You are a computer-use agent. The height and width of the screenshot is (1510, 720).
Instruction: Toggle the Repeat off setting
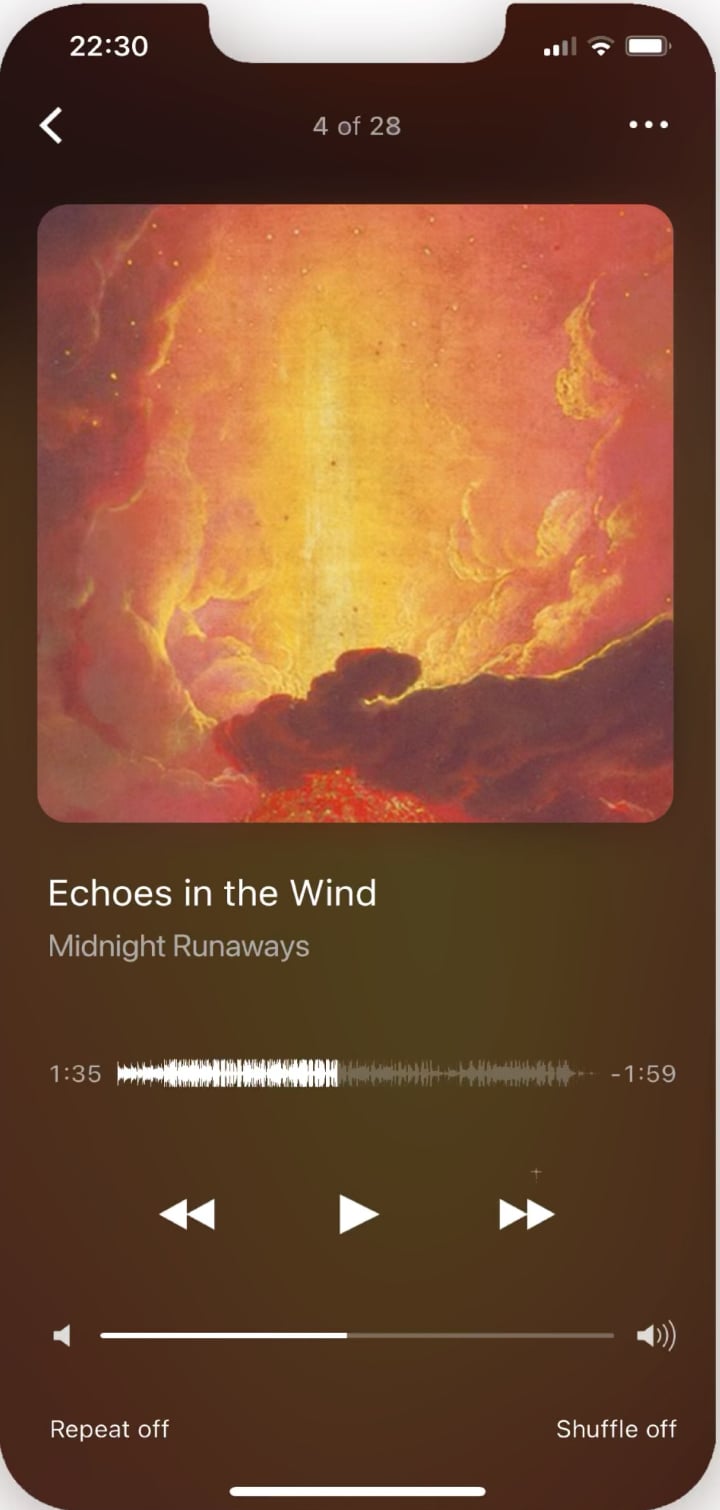tap(110, 1429)
